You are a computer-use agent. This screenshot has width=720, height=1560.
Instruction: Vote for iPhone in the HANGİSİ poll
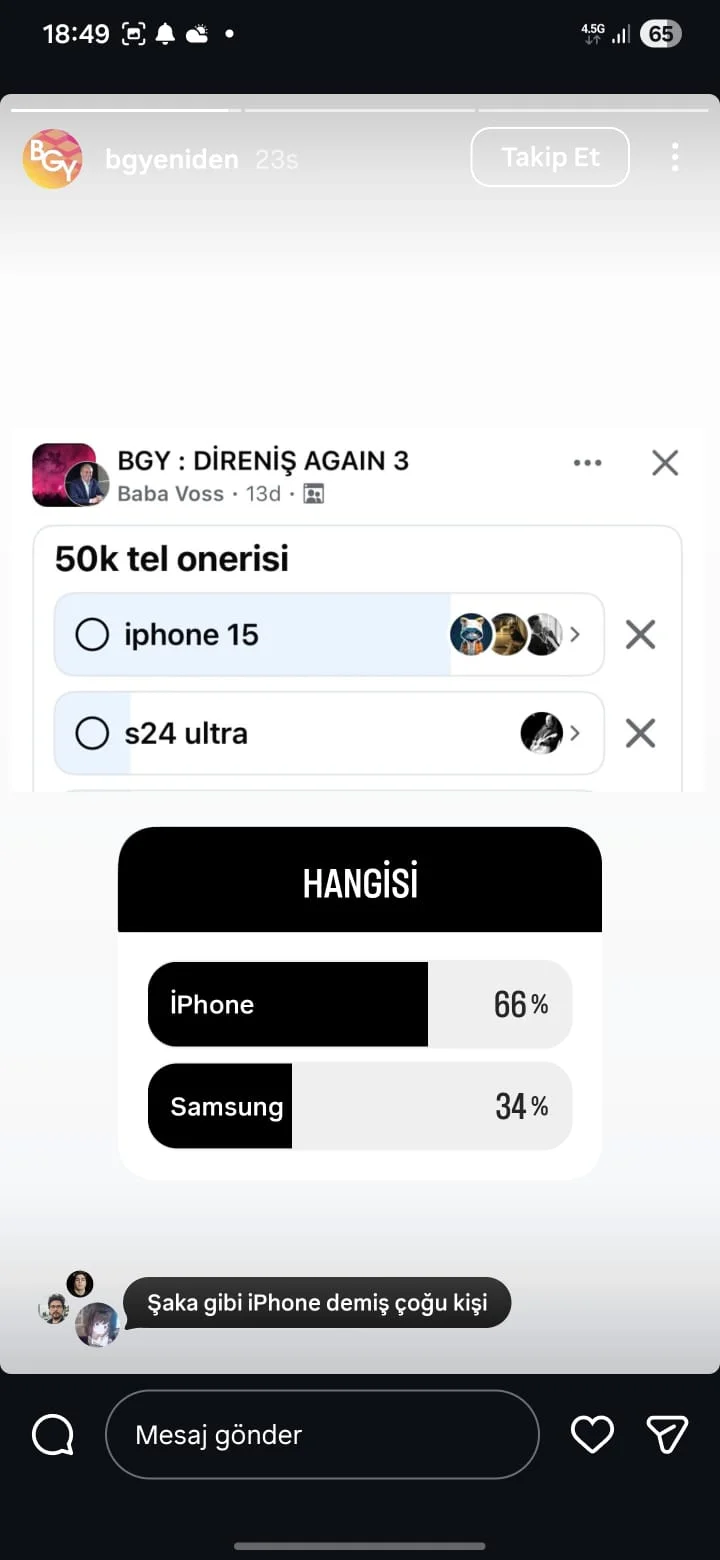point(359,1004)
